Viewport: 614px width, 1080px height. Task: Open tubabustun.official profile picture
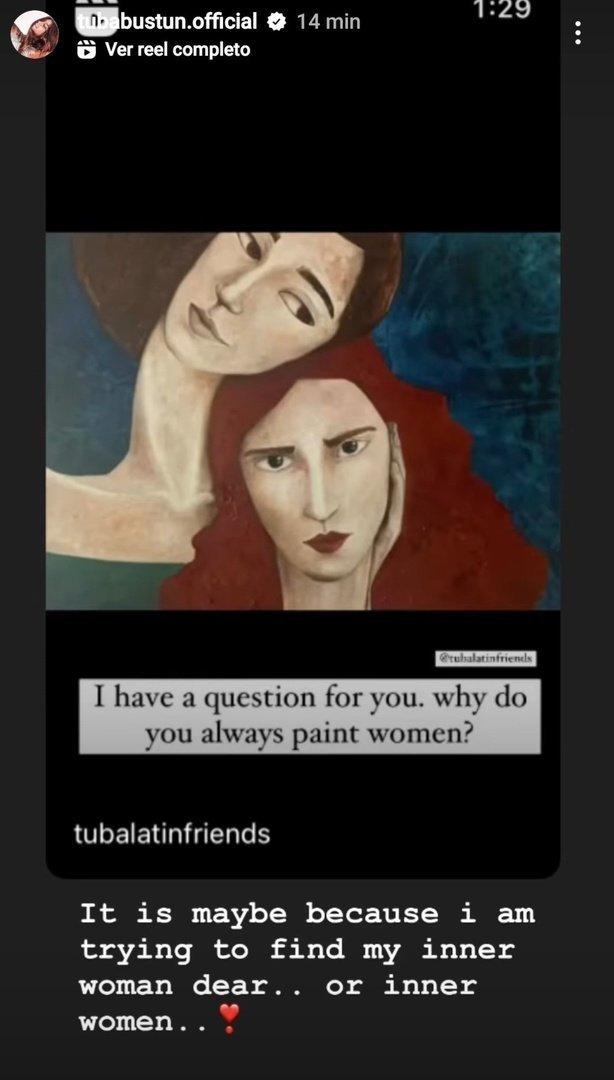(34, 34)
